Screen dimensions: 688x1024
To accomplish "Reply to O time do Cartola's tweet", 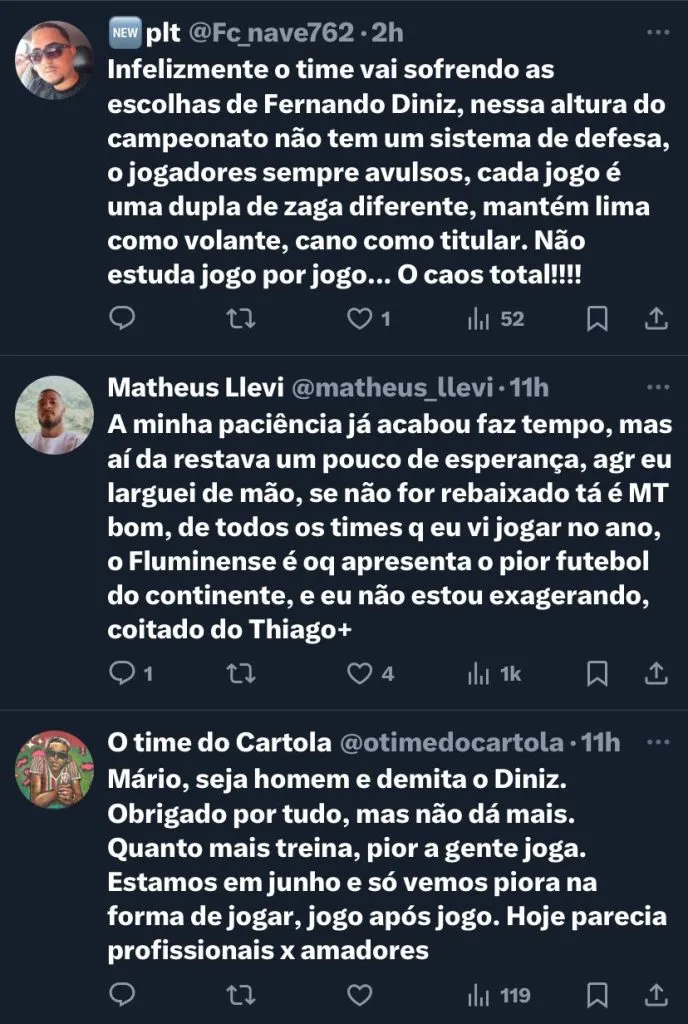I will (122, 995).
